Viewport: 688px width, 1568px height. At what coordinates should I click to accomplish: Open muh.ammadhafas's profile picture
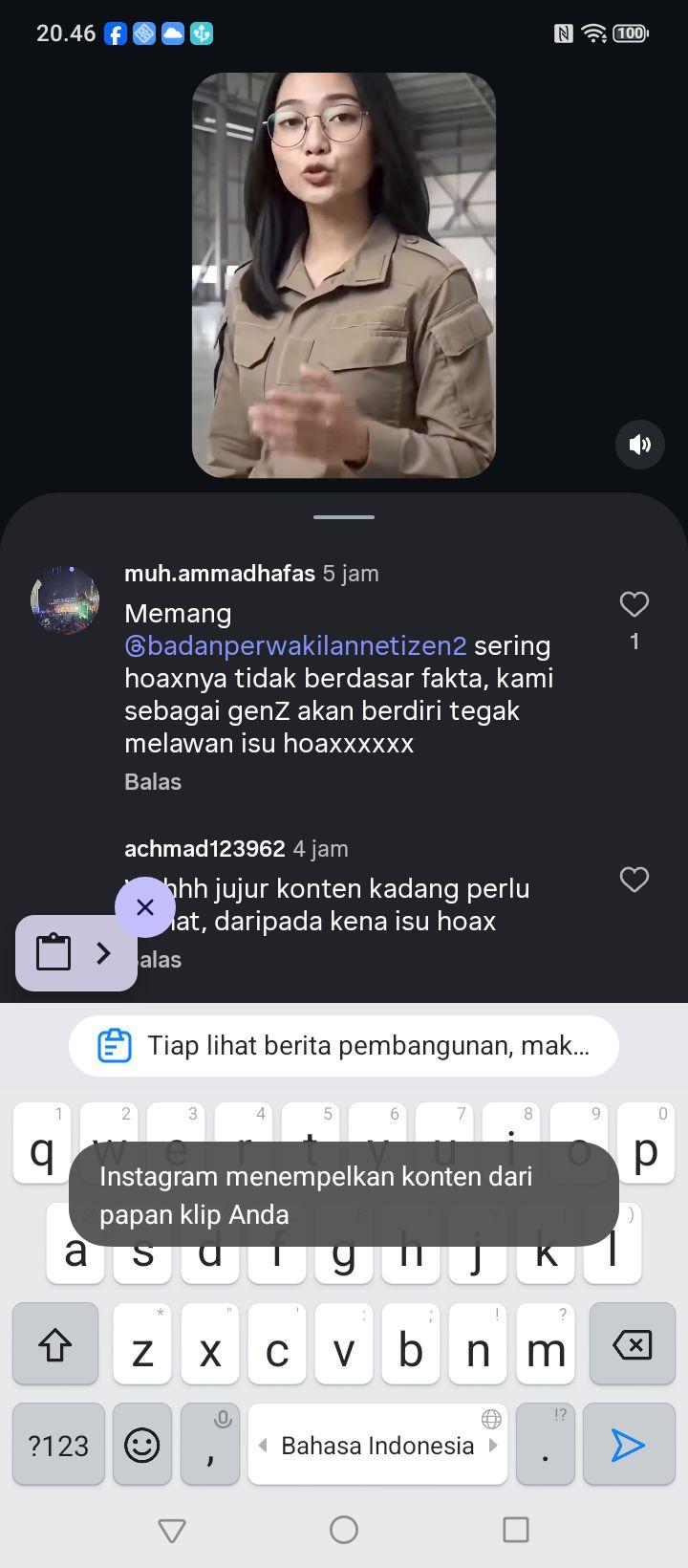click(65, 599)
